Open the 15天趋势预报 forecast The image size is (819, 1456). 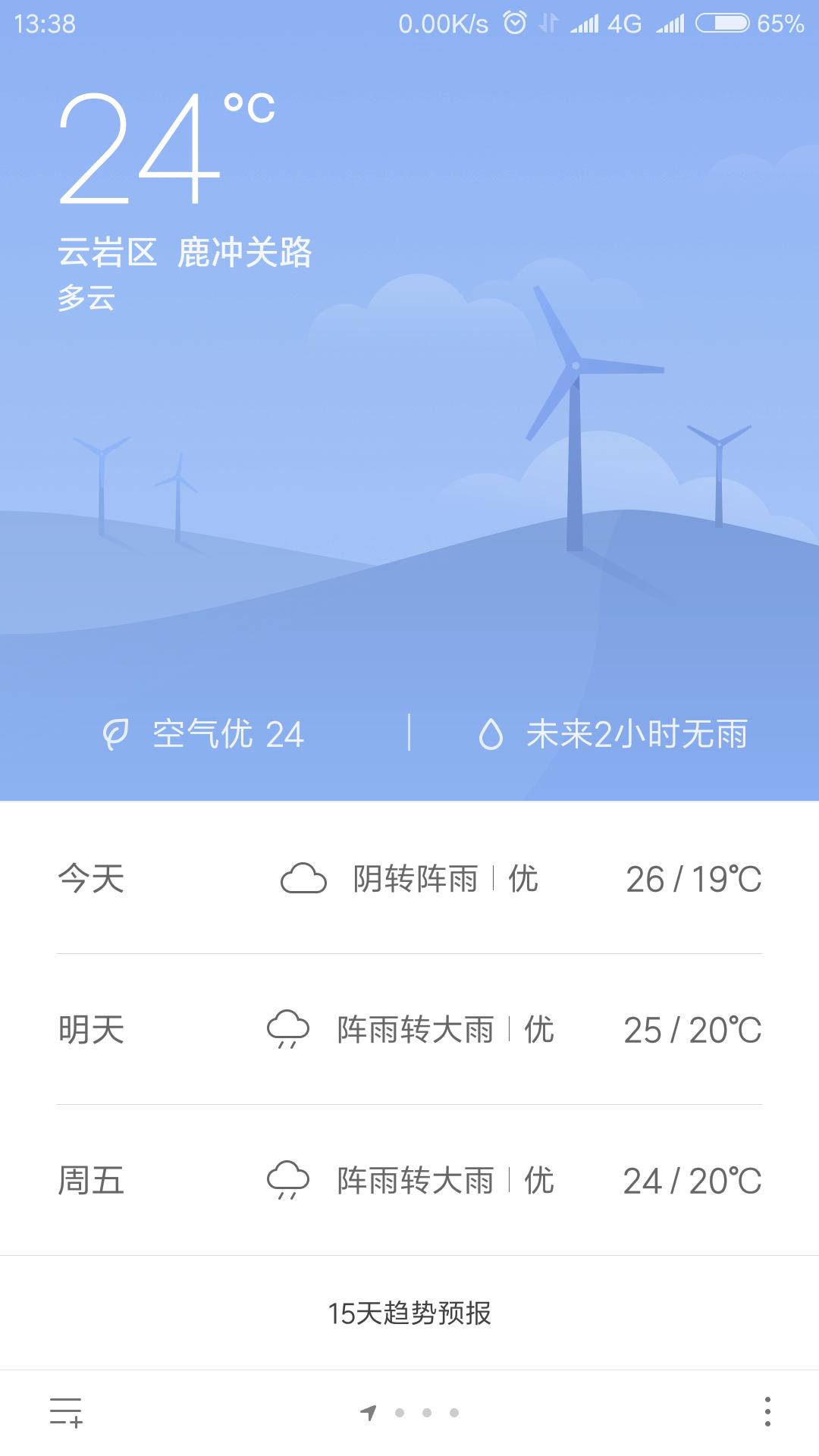coord(409,1313)
